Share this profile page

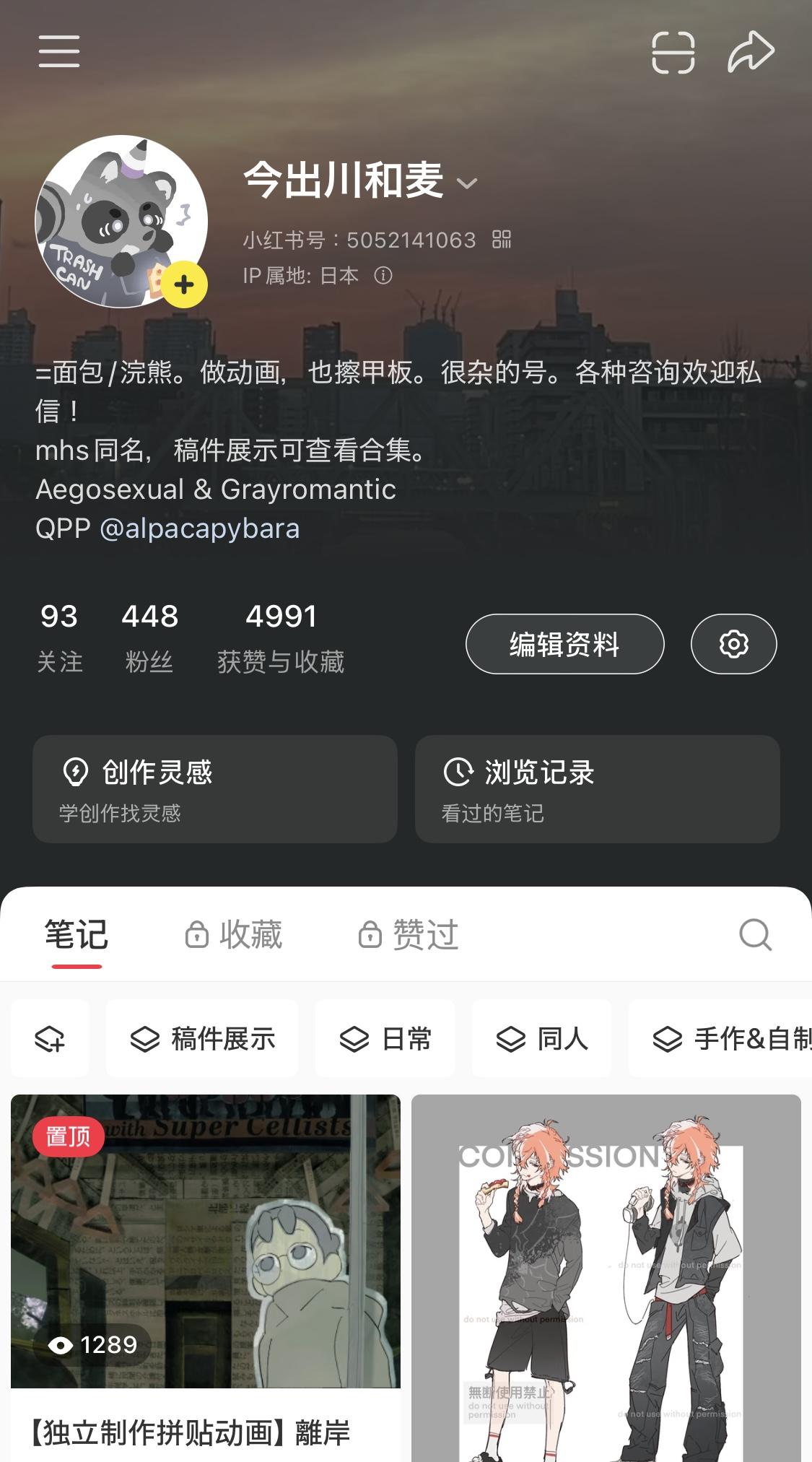coord(751,52)
